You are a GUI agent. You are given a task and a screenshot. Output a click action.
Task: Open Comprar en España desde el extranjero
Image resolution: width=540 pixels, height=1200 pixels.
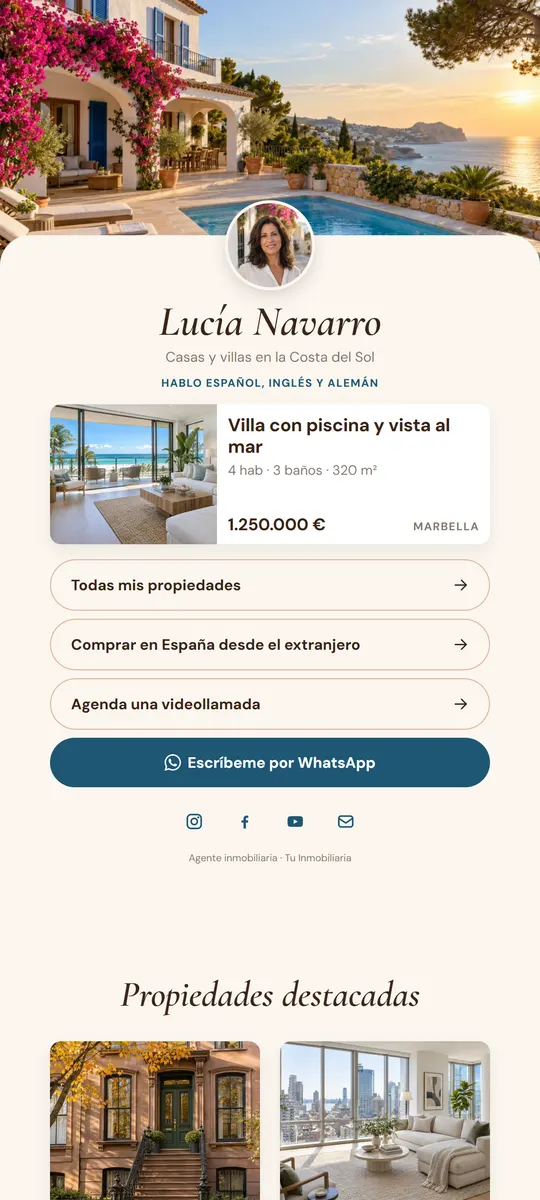coord(270,645)
